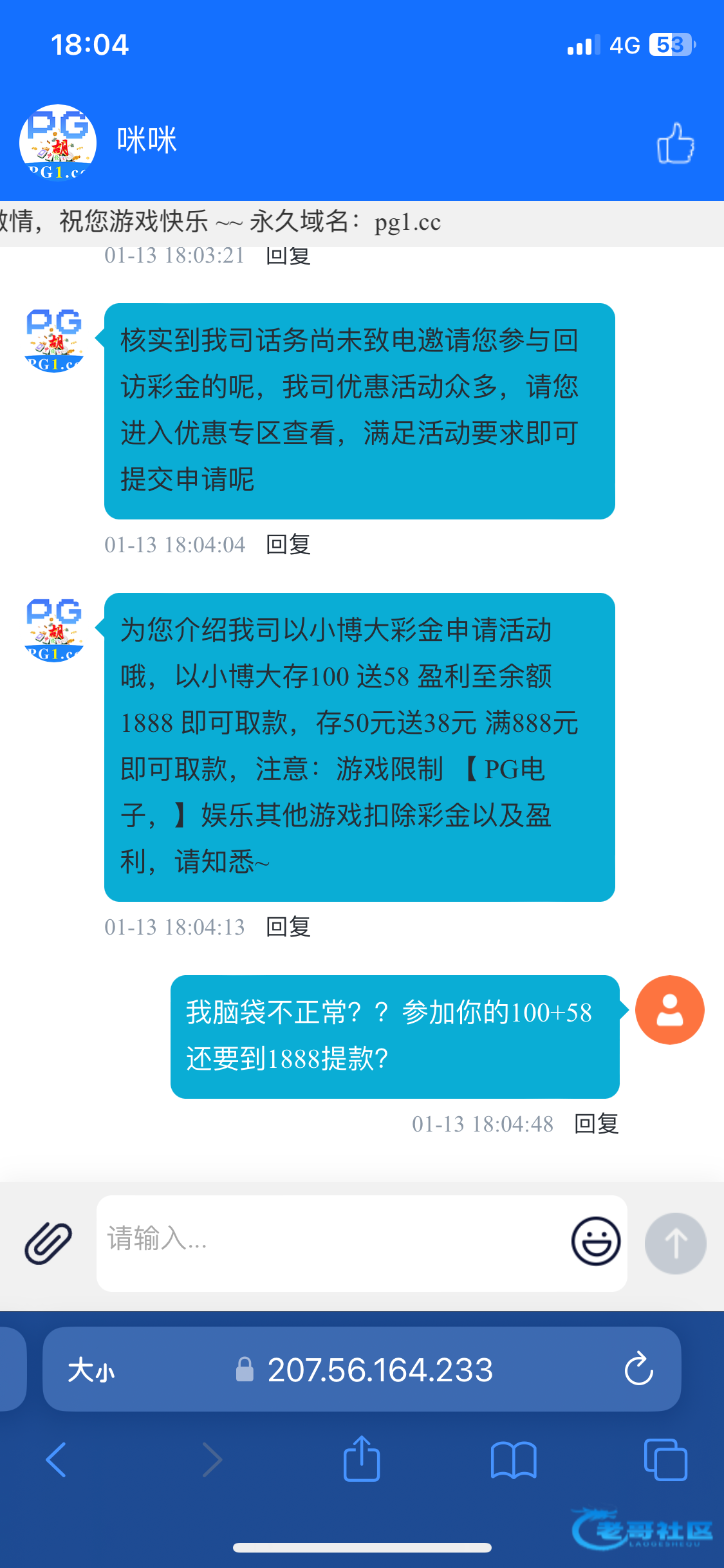Open the emoji picker

coord(596,1241)
